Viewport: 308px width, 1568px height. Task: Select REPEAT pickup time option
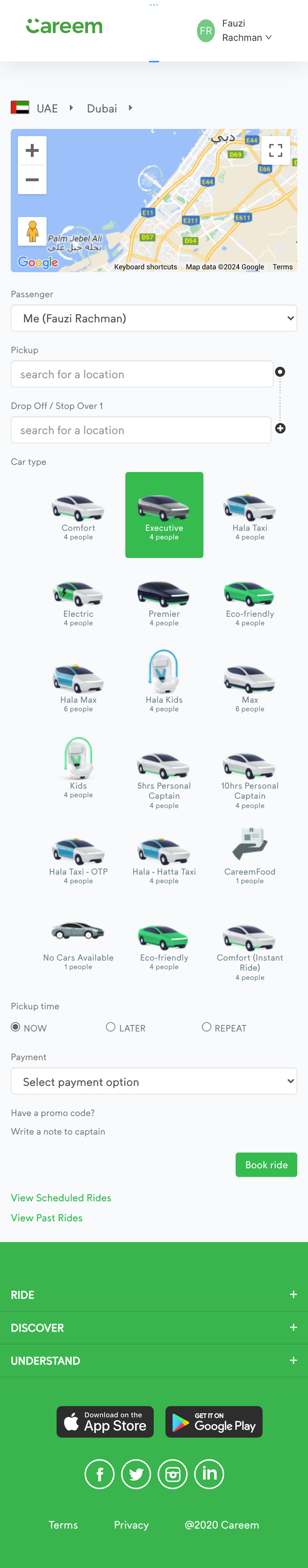[207, 1027]
